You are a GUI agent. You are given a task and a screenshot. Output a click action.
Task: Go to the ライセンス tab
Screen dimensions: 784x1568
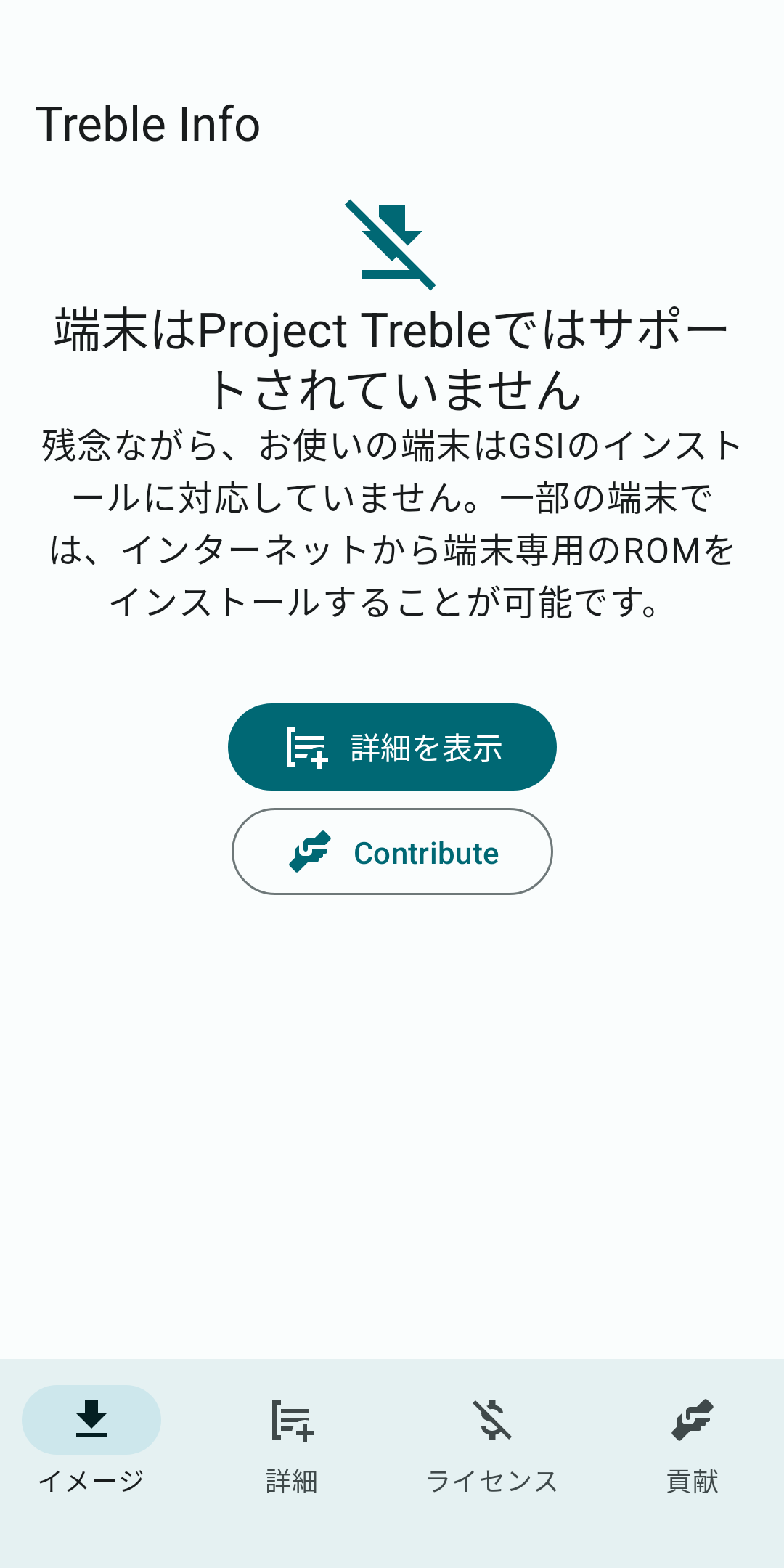492,1440
